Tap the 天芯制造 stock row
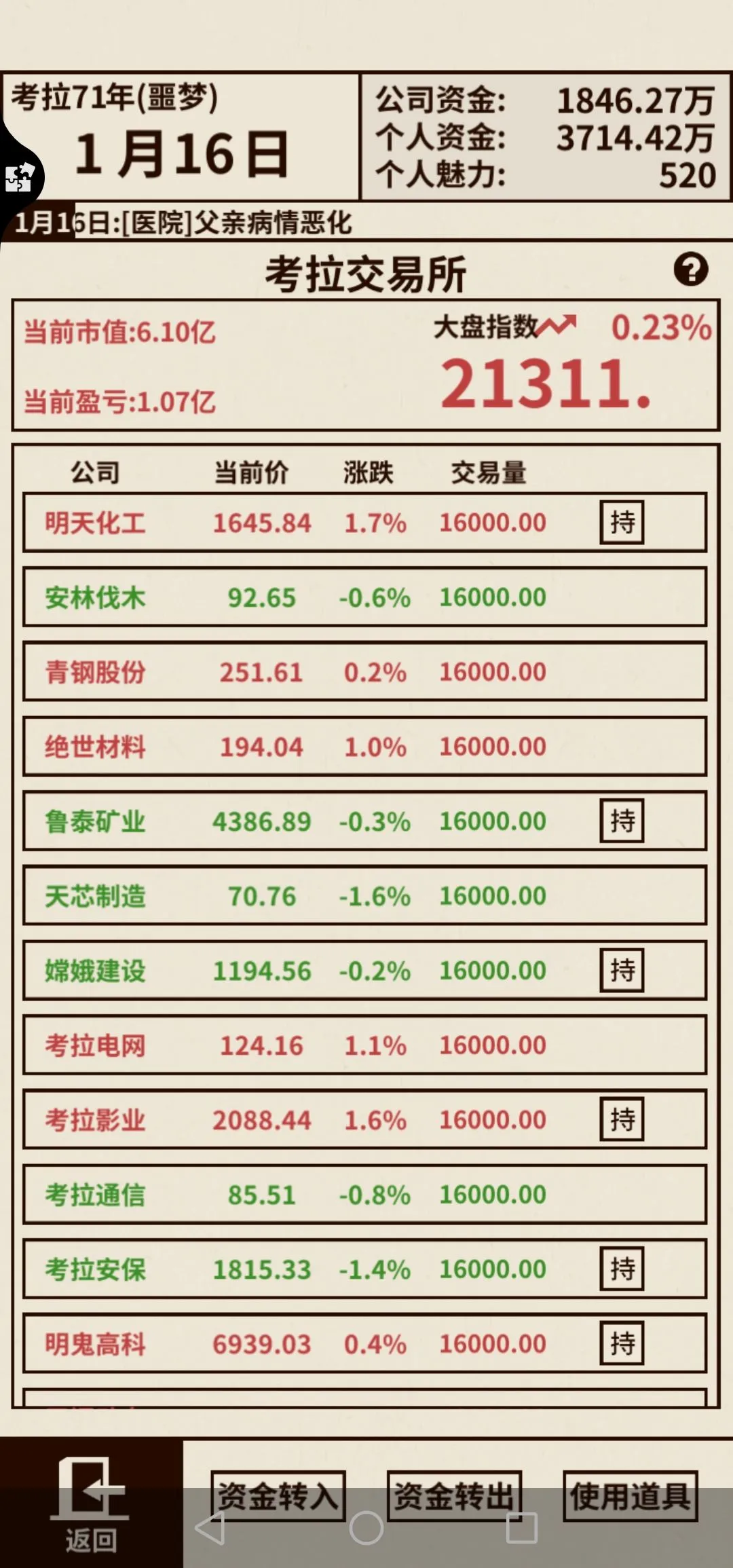This screenshot has height=1568, width=733. point(364,896)
